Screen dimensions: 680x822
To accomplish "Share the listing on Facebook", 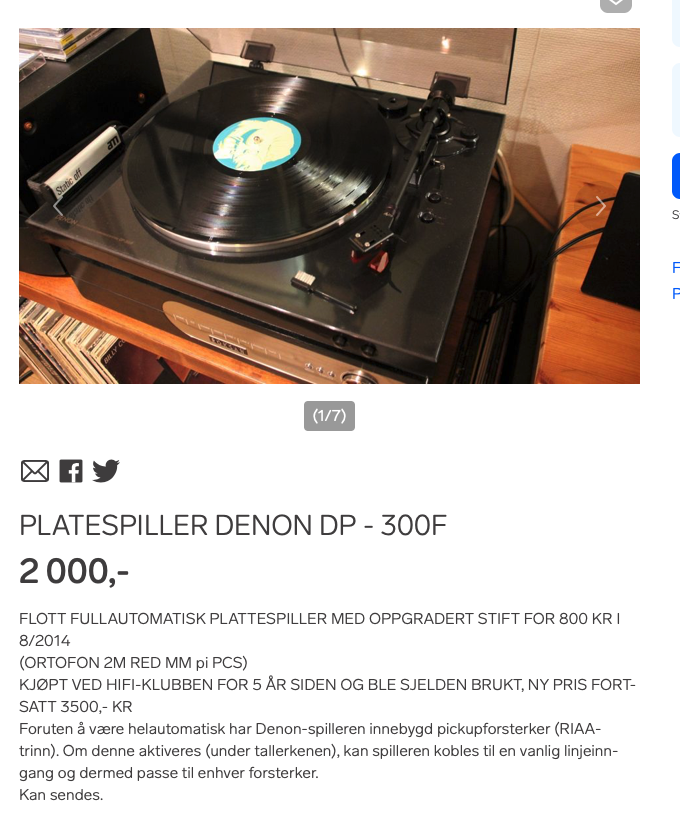I will click(x=71, y=471).
